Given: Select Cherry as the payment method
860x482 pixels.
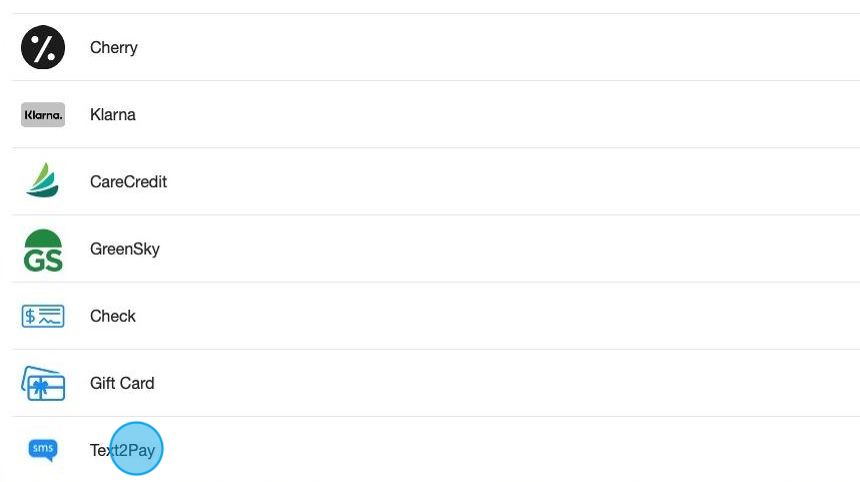Looking at the screenshot, I should (113, 48).
